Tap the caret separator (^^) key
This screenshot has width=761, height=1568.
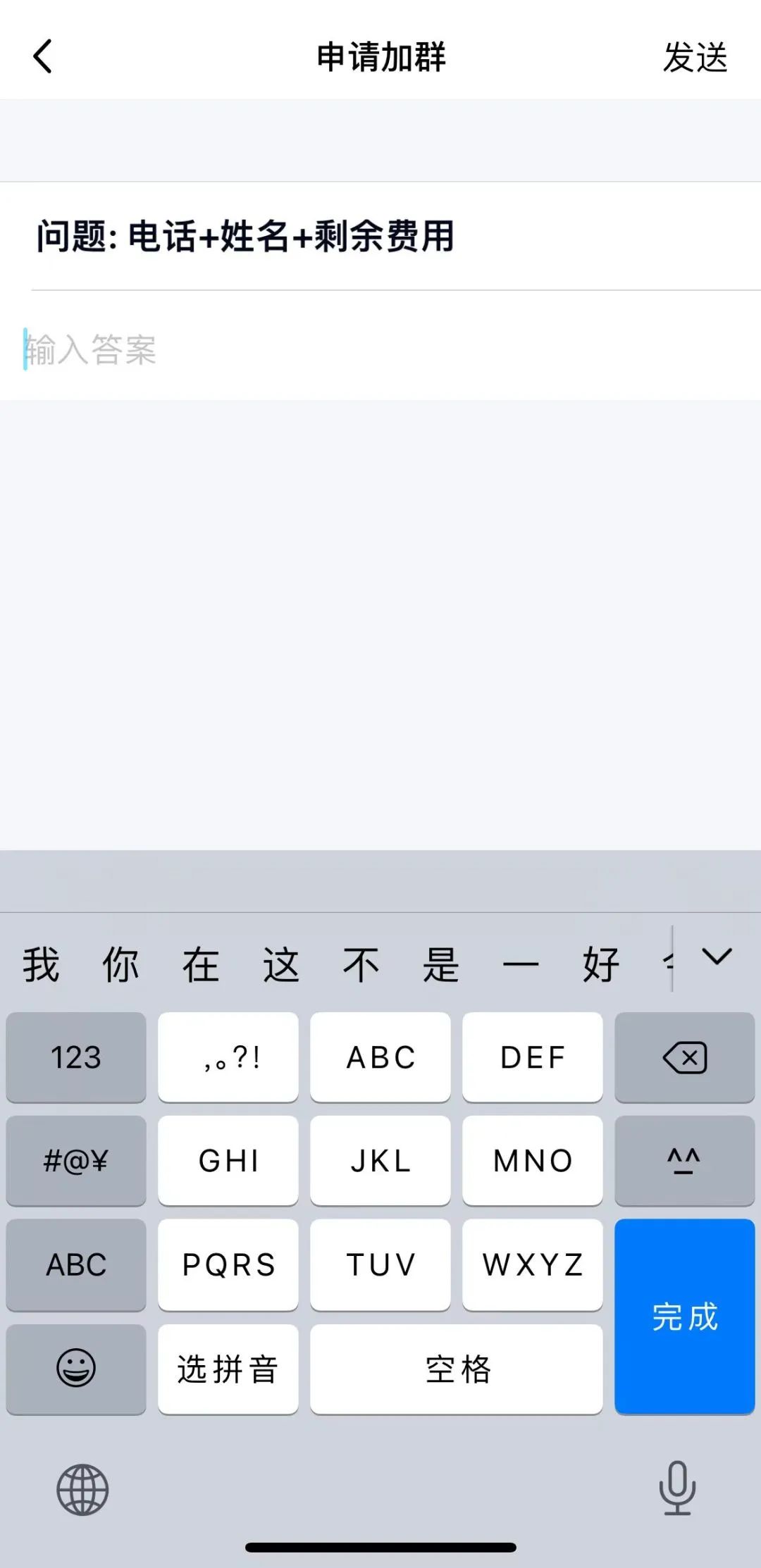click(684, 1161)
